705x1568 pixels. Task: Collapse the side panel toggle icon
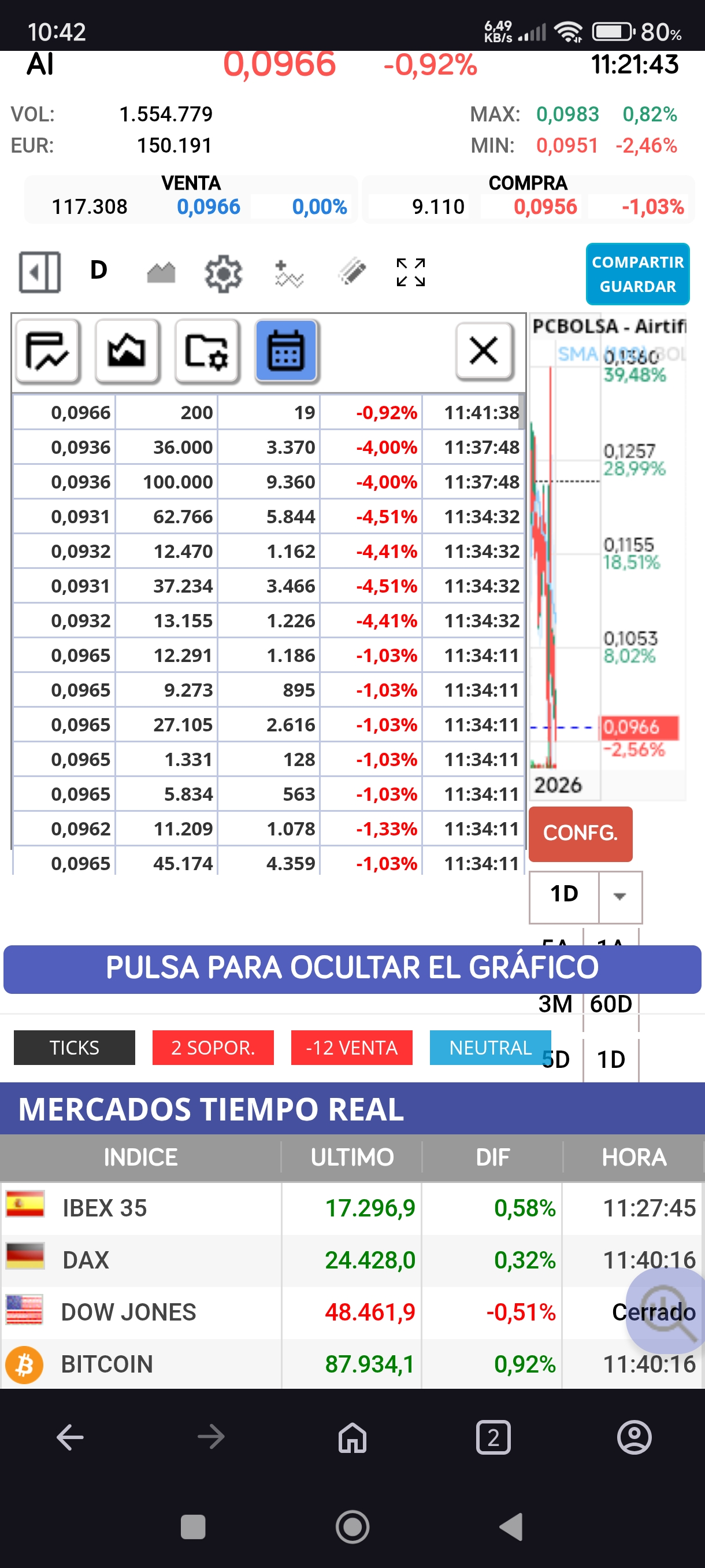tap(40, 272)
